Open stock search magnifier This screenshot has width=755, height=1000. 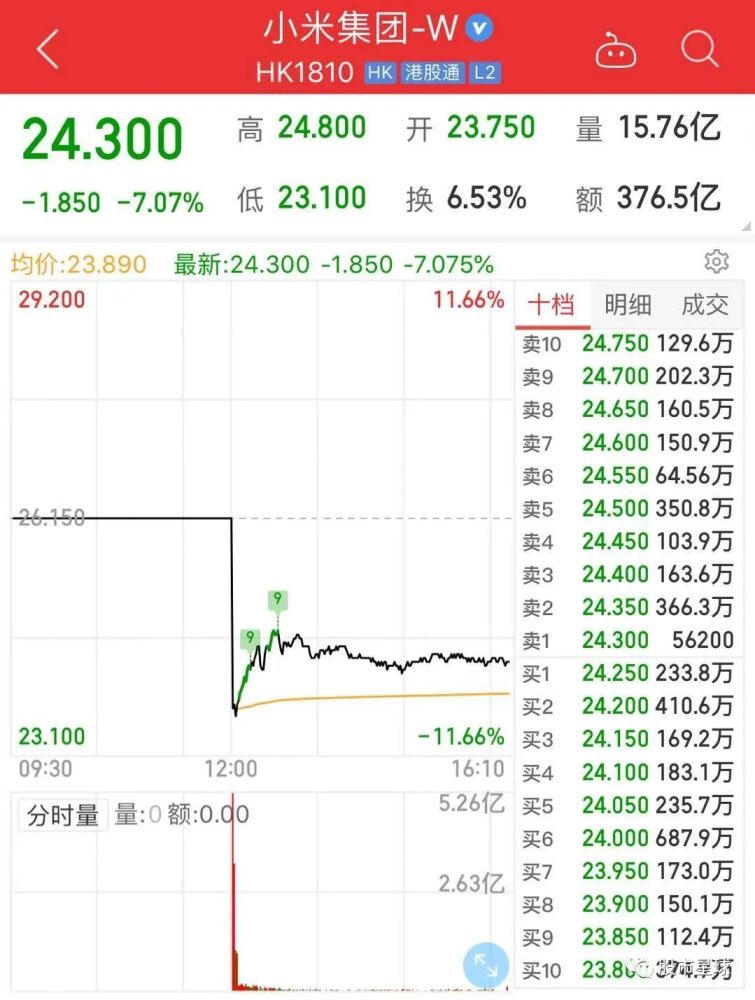(x=699, y=48)
